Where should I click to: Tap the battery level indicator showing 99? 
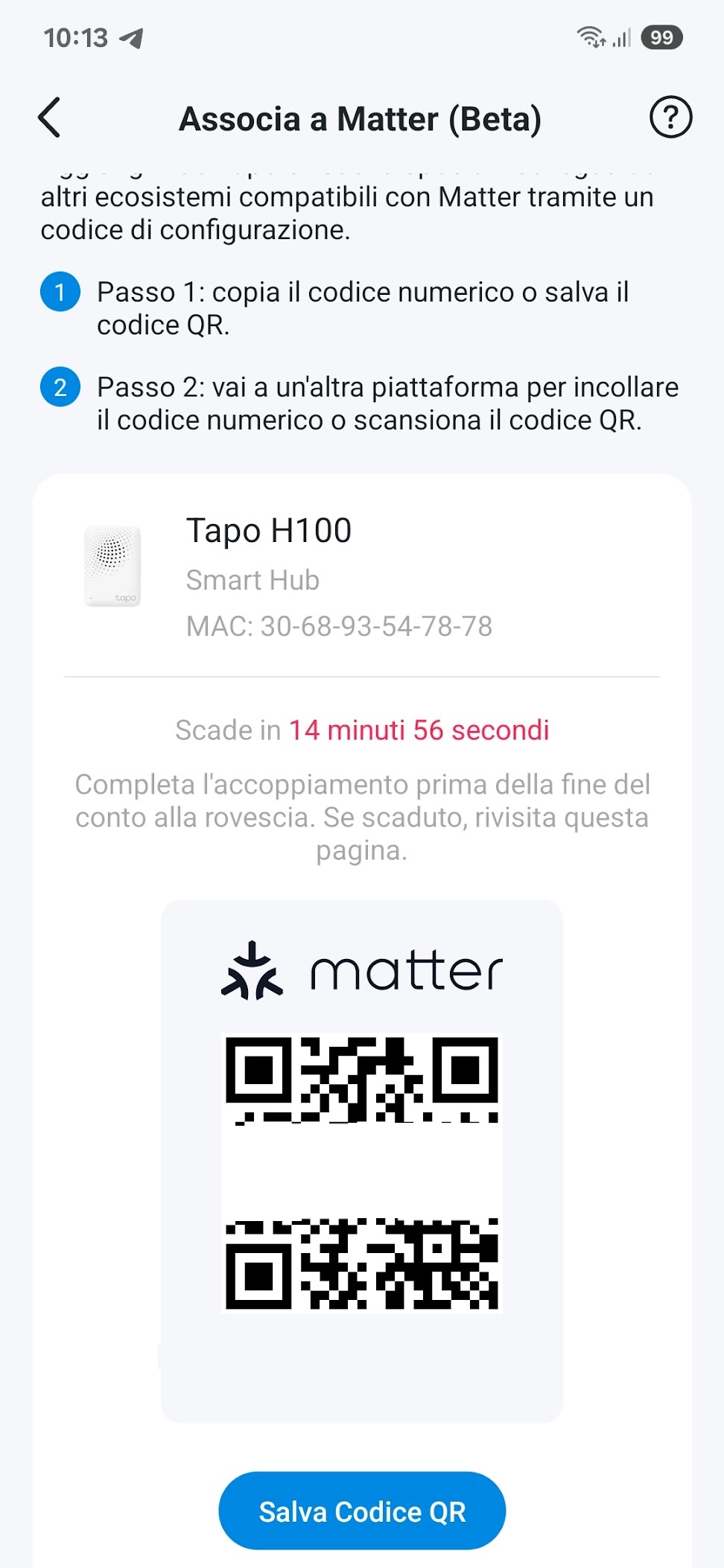[x=663, y=36]
